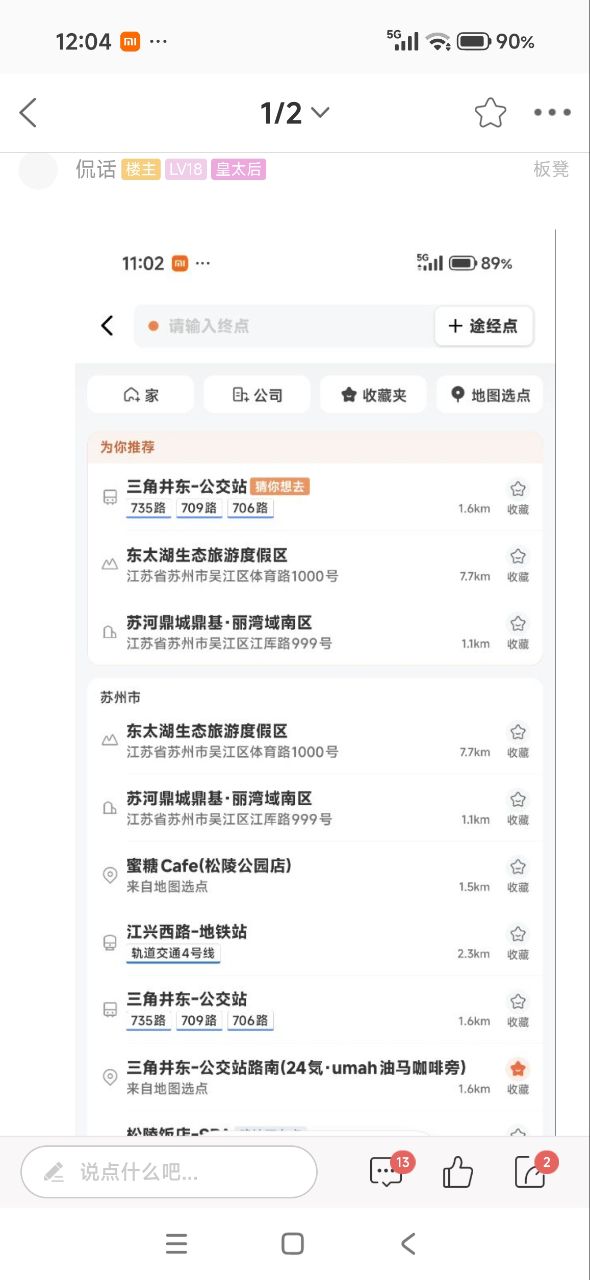Go back using the top-left arrow
Screen dimensions: 590x1280
point(28,113)
